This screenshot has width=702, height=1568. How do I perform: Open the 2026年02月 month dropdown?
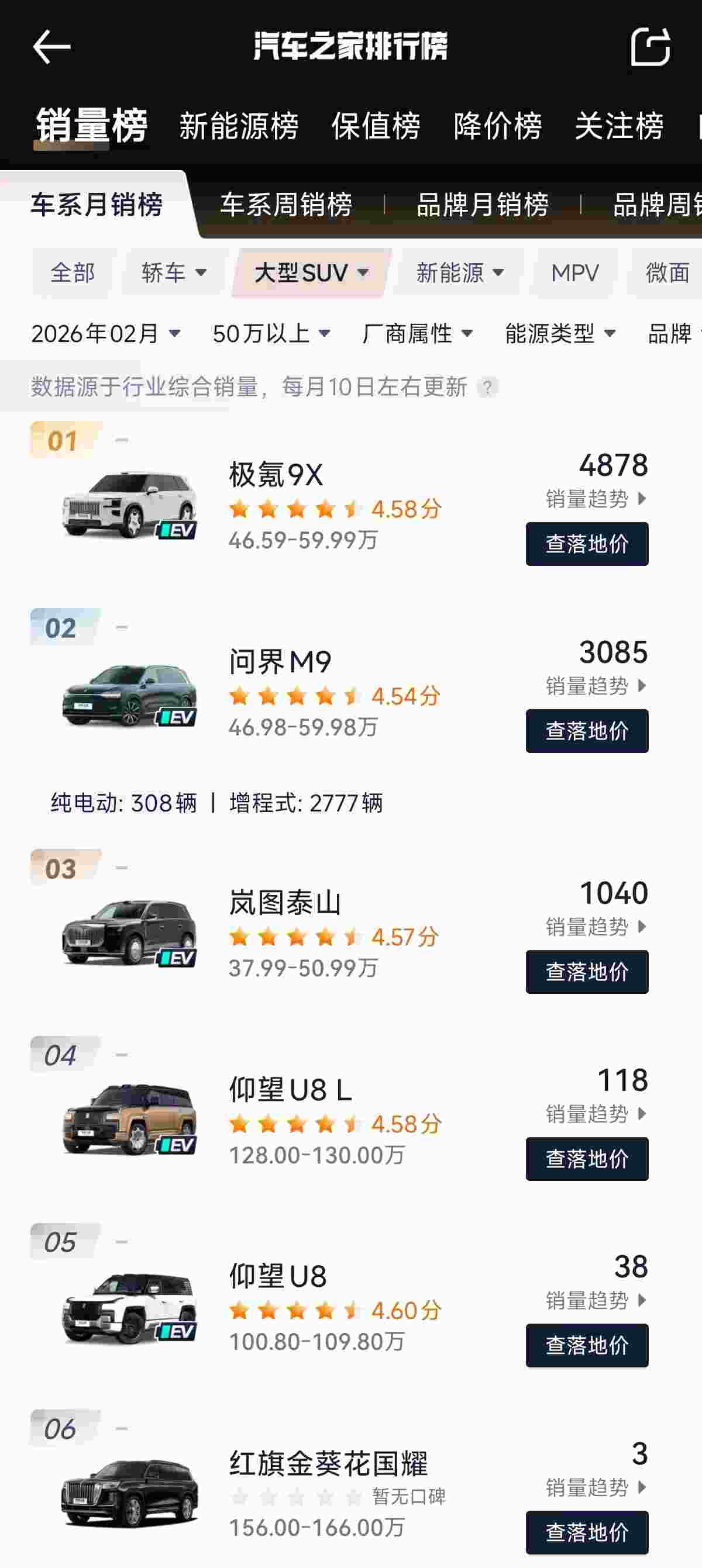[107, 334]
